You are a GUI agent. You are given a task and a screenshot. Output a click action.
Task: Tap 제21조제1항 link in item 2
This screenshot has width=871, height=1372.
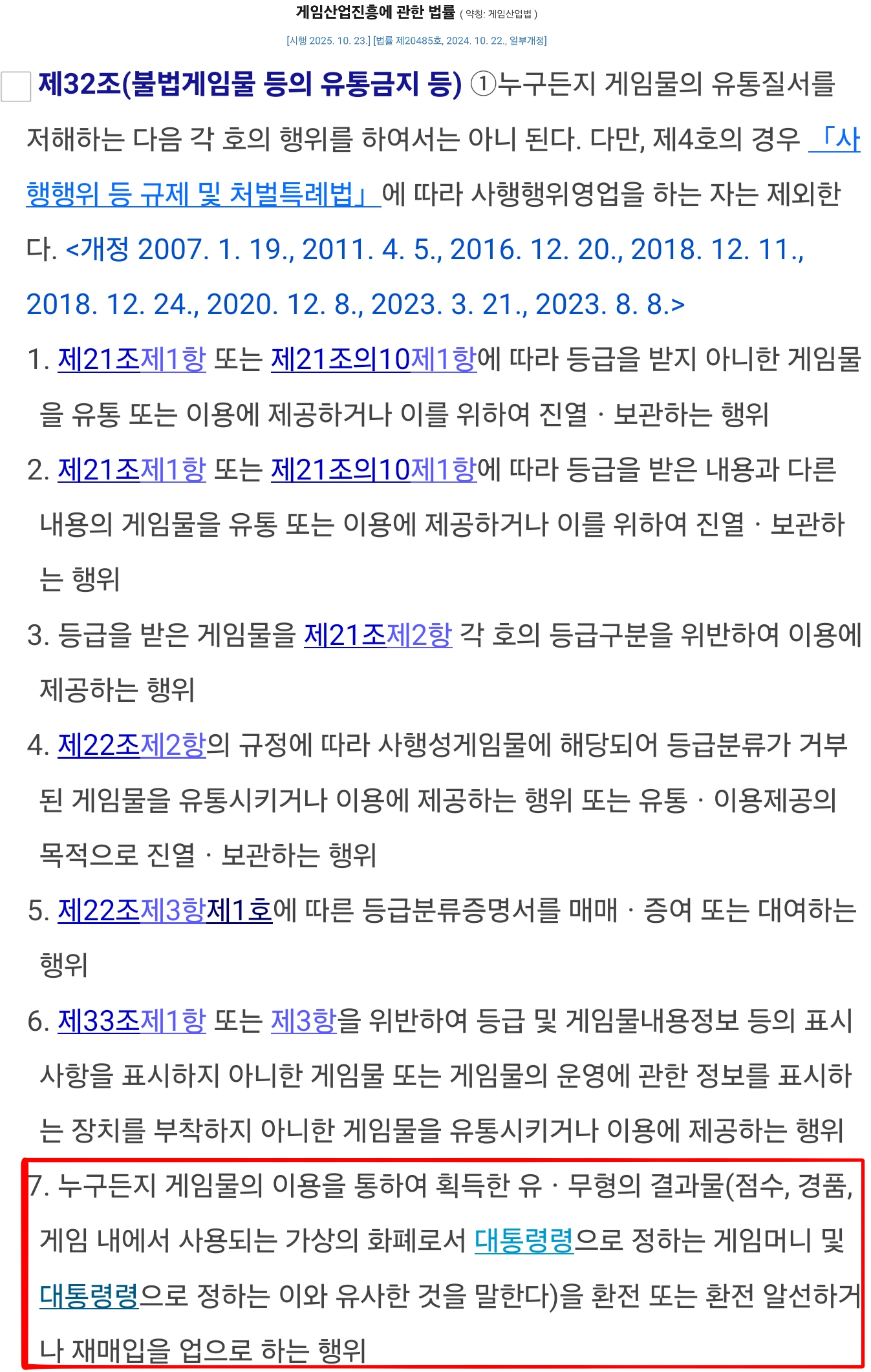point(132,470)
